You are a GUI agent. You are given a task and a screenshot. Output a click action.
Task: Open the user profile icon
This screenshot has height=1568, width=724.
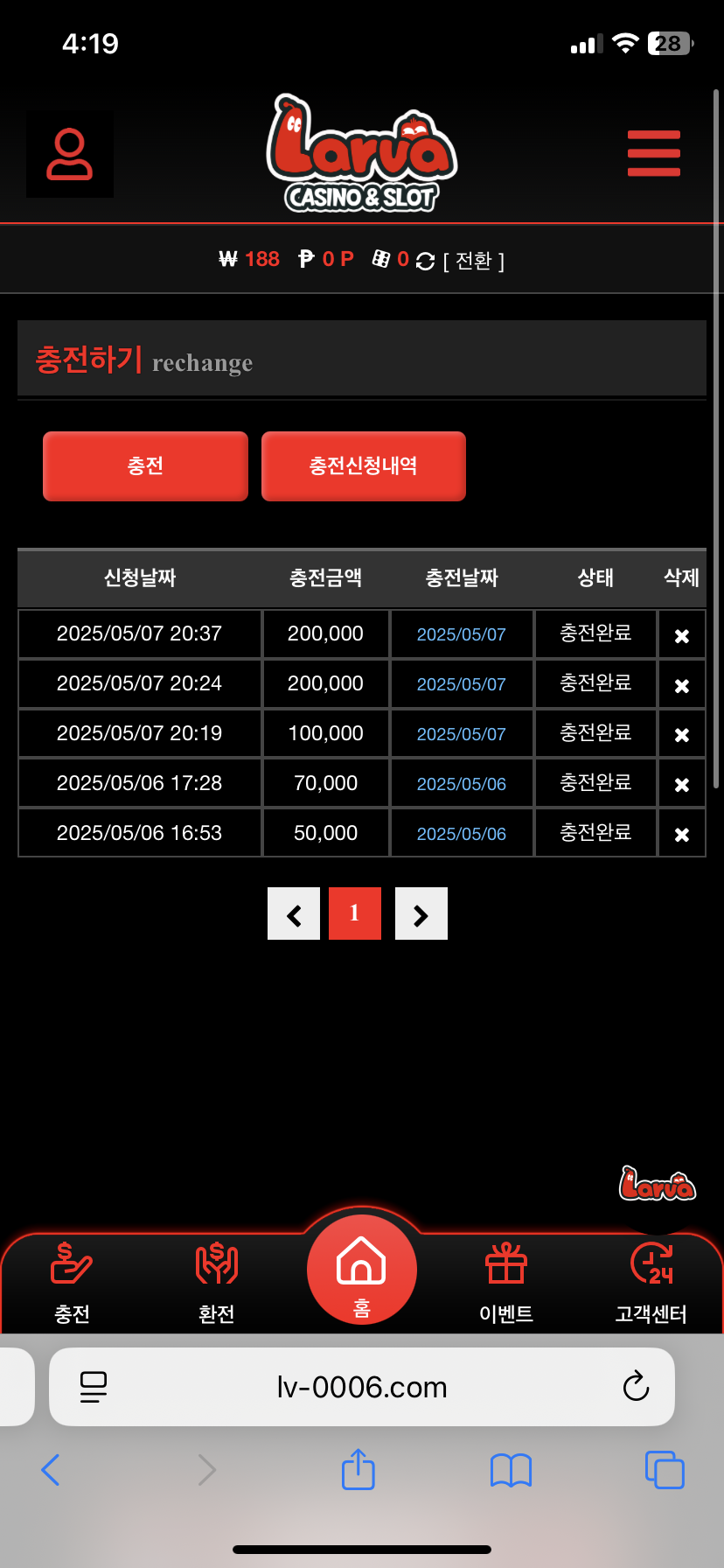tap(70, 154)
